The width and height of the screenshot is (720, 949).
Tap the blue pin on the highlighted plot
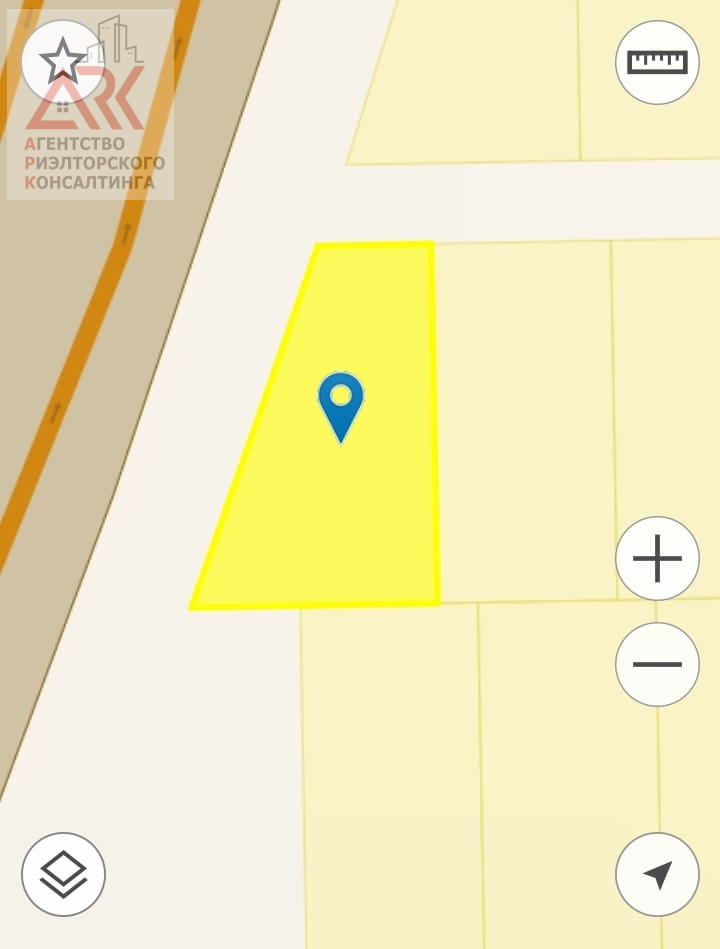341,402
